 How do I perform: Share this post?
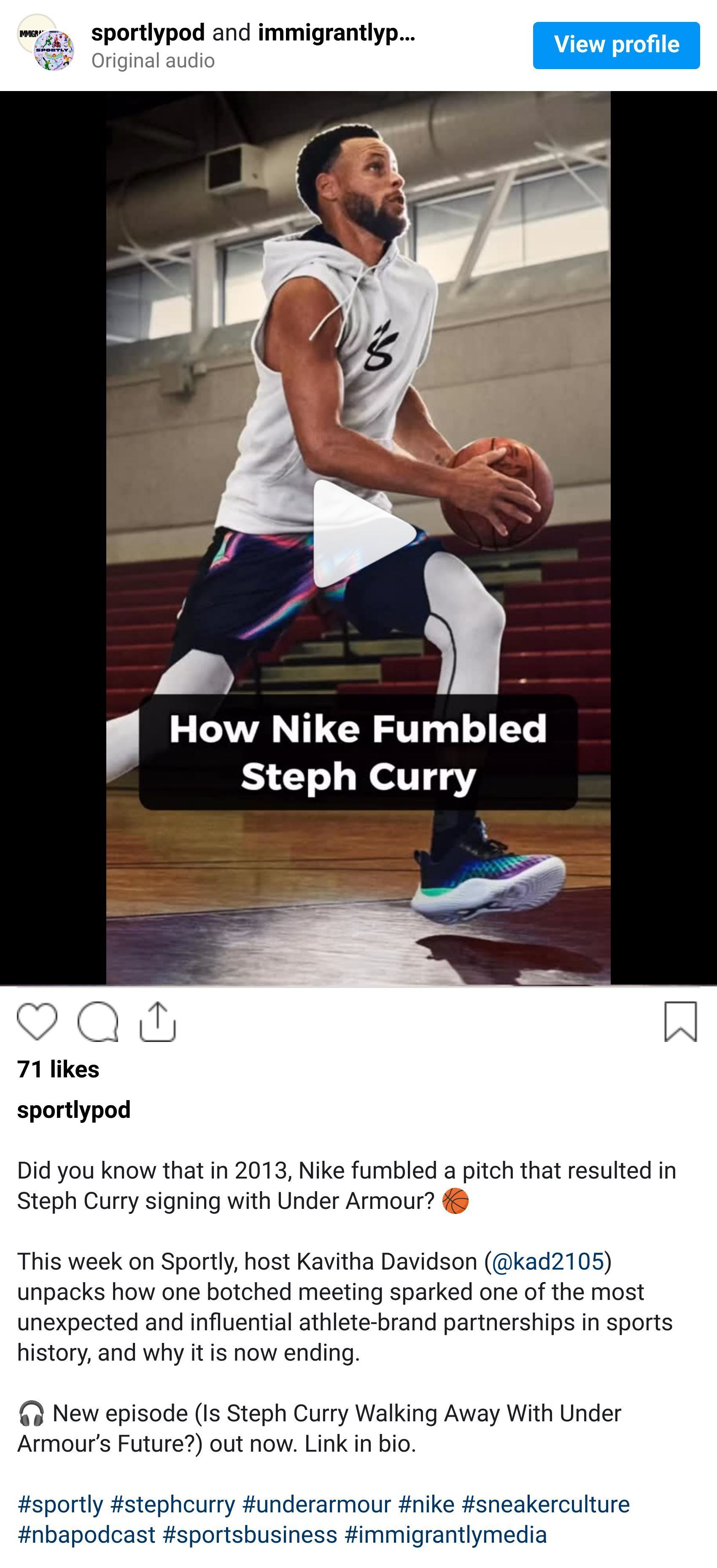click(x=158, y=1021)
